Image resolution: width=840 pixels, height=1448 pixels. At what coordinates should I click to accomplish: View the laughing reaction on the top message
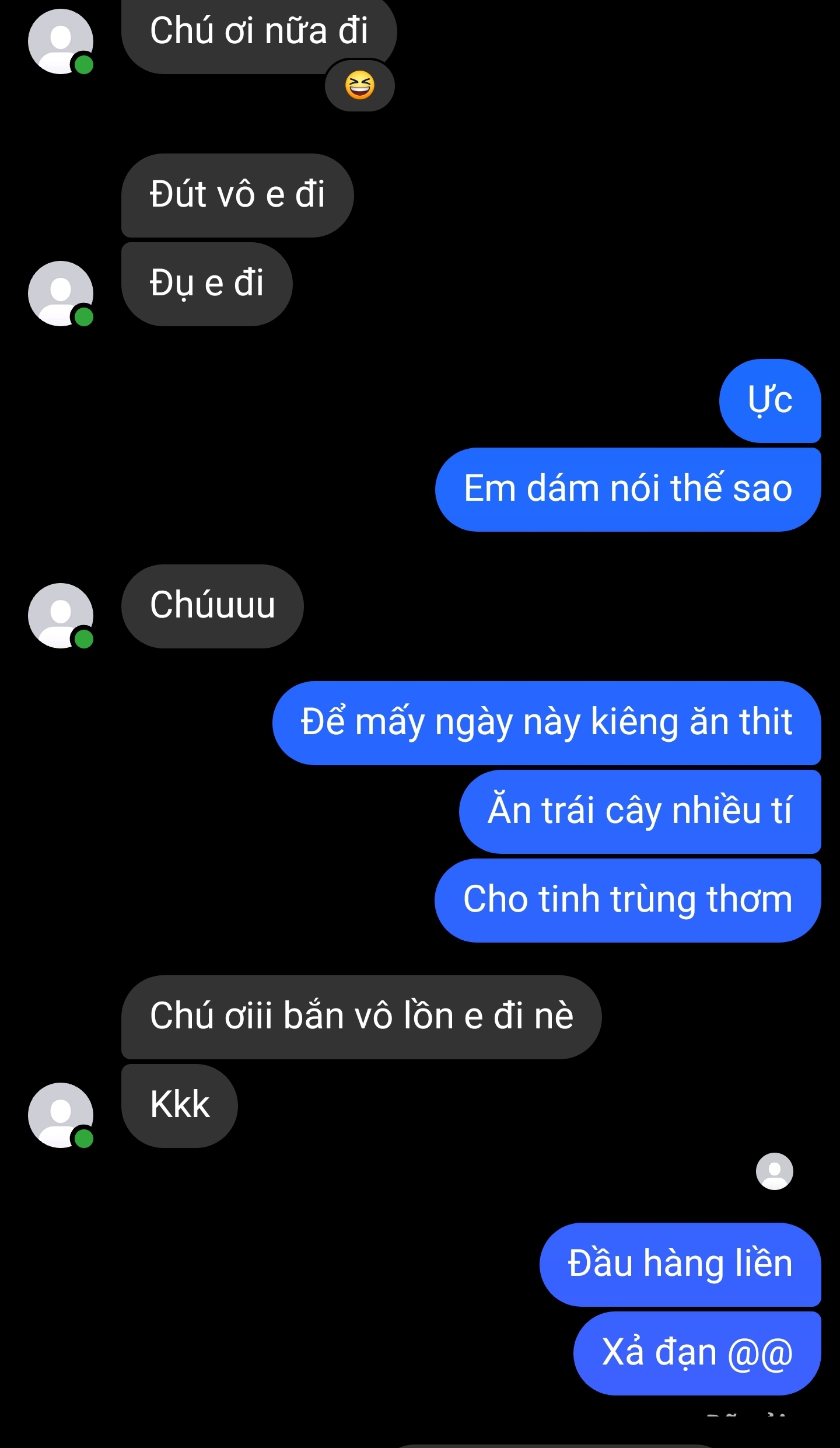359,86
